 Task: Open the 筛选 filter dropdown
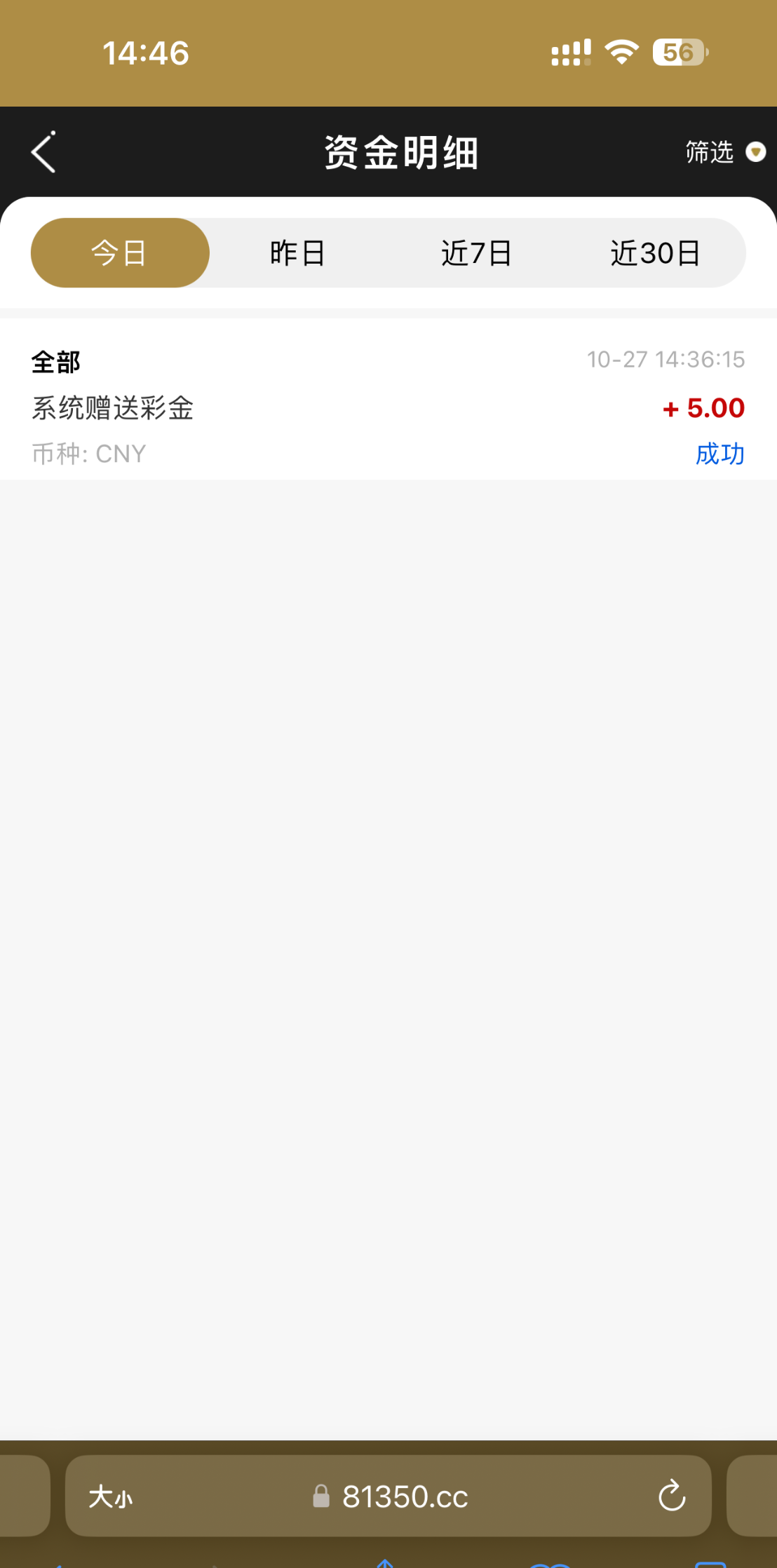[724, 152]
